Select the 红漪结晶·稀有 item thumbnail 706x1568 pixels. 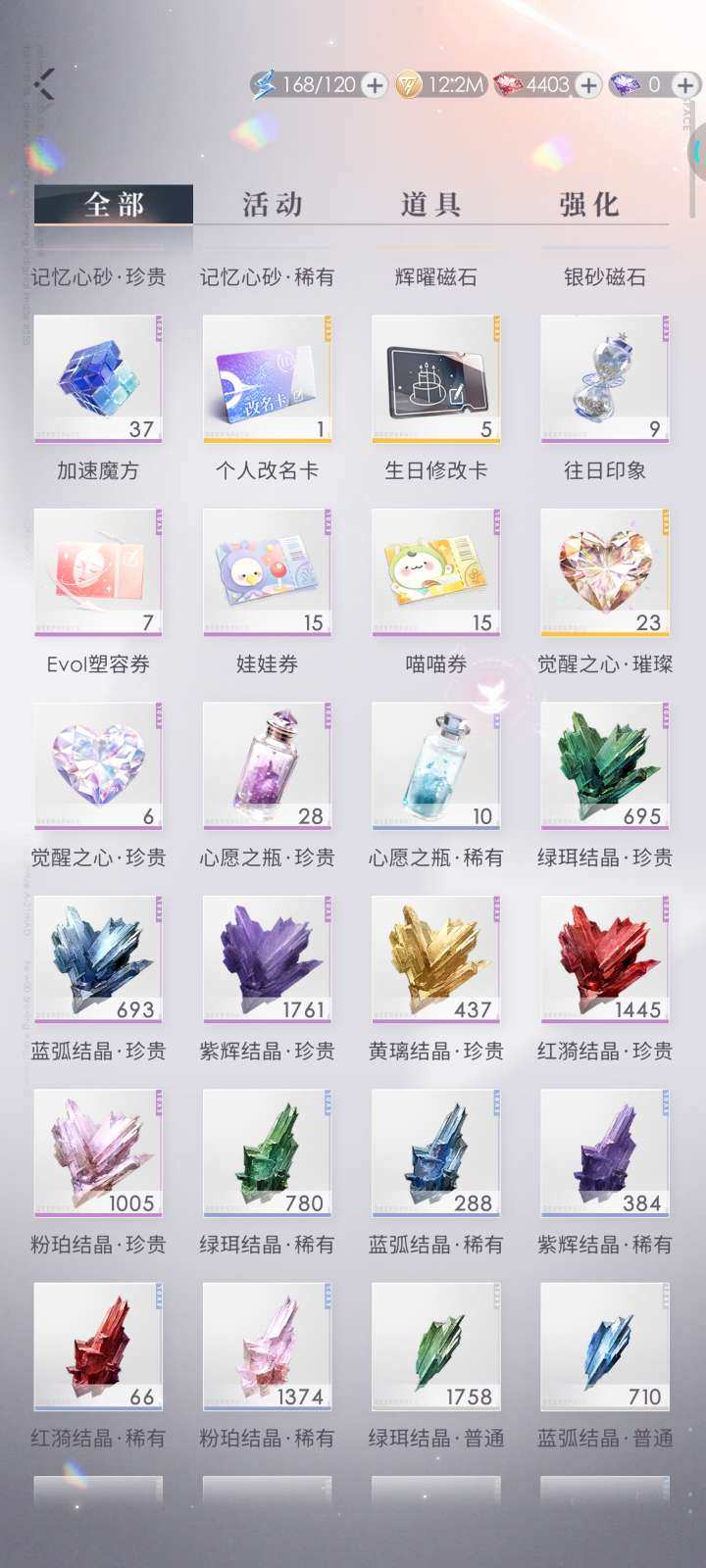96,1346
